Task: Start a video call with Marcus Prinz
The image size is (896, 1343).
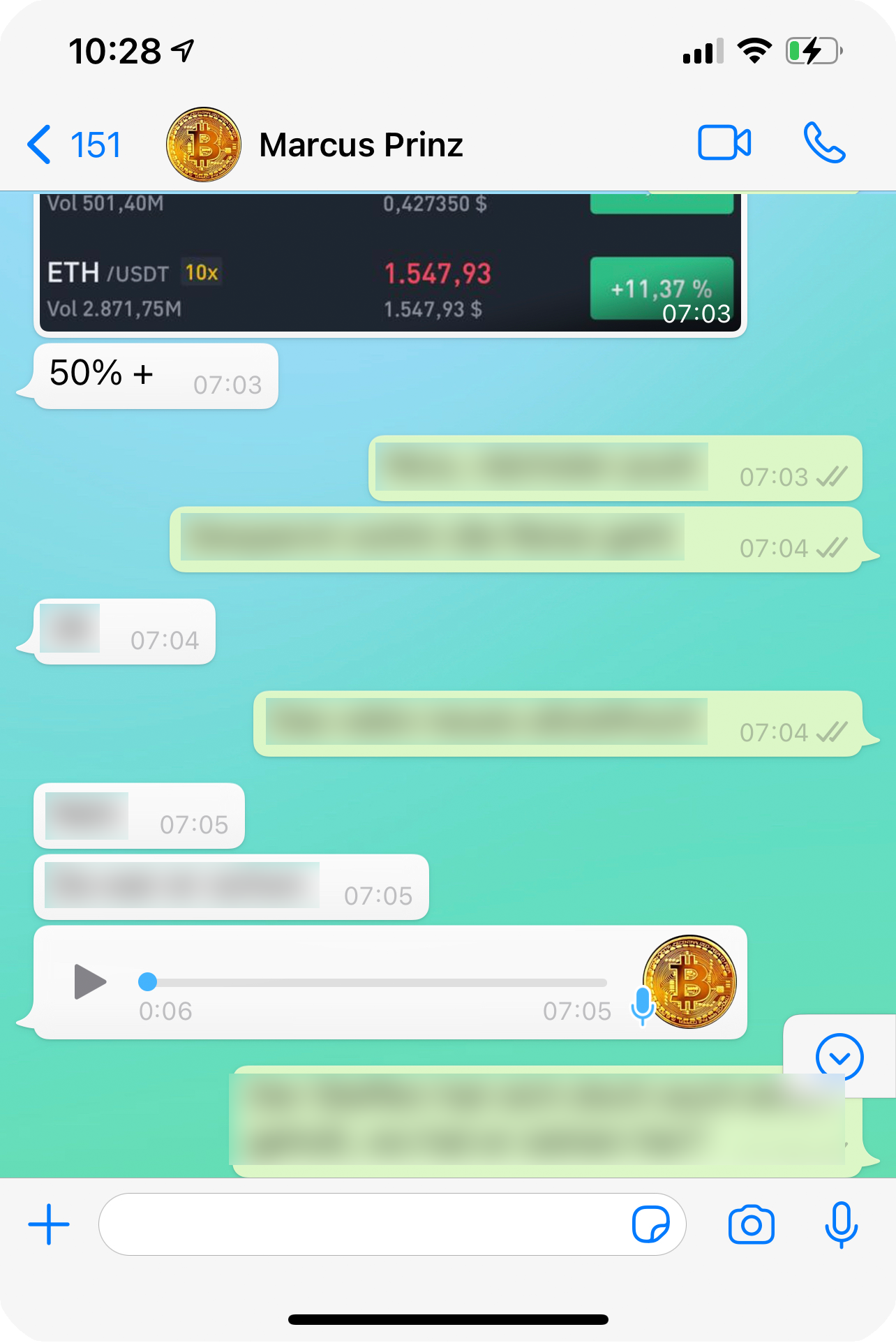Action: (x=724, y=144)
